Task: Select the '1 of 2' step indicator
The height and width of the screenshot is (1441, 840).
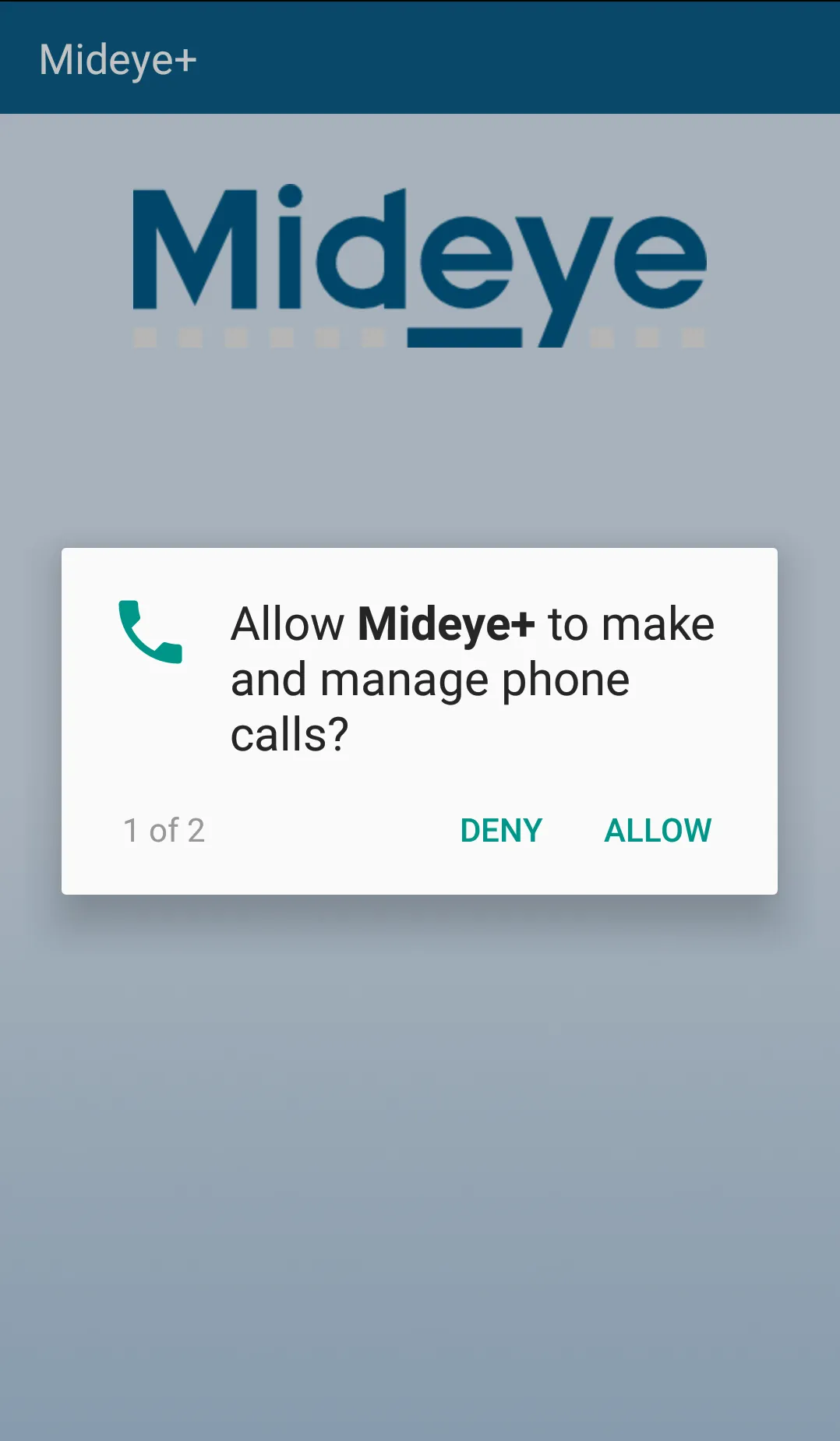Action: point(163,830)
